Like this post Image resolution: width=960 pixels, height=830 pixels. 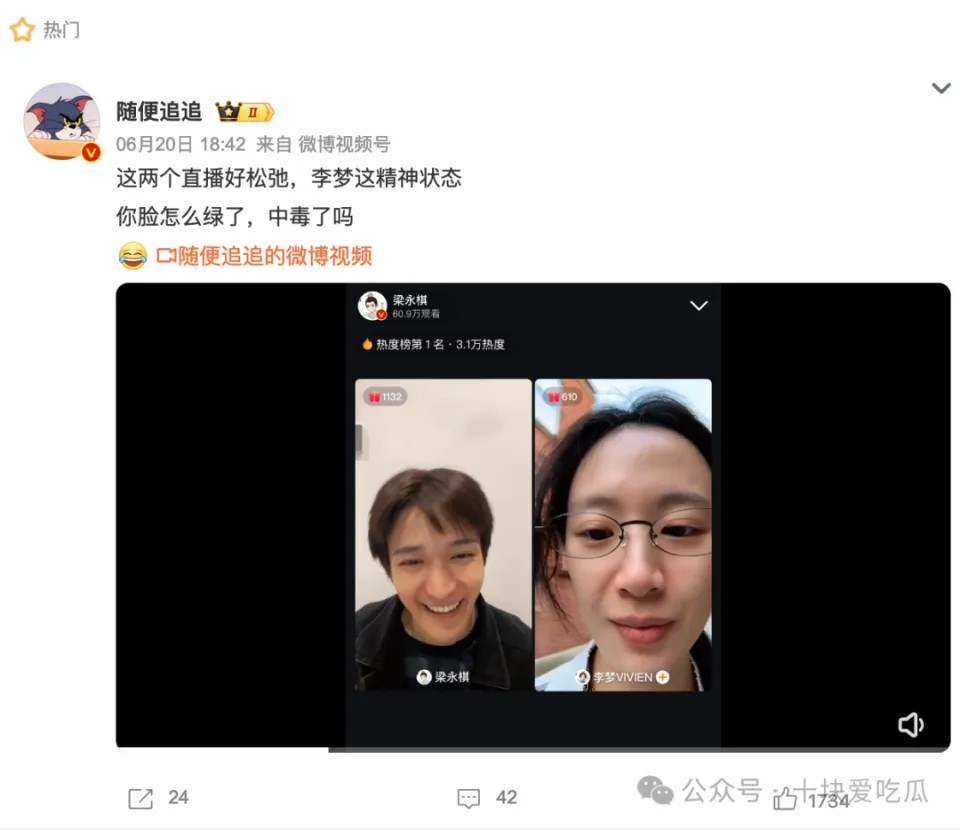click(x=786, y=799)
